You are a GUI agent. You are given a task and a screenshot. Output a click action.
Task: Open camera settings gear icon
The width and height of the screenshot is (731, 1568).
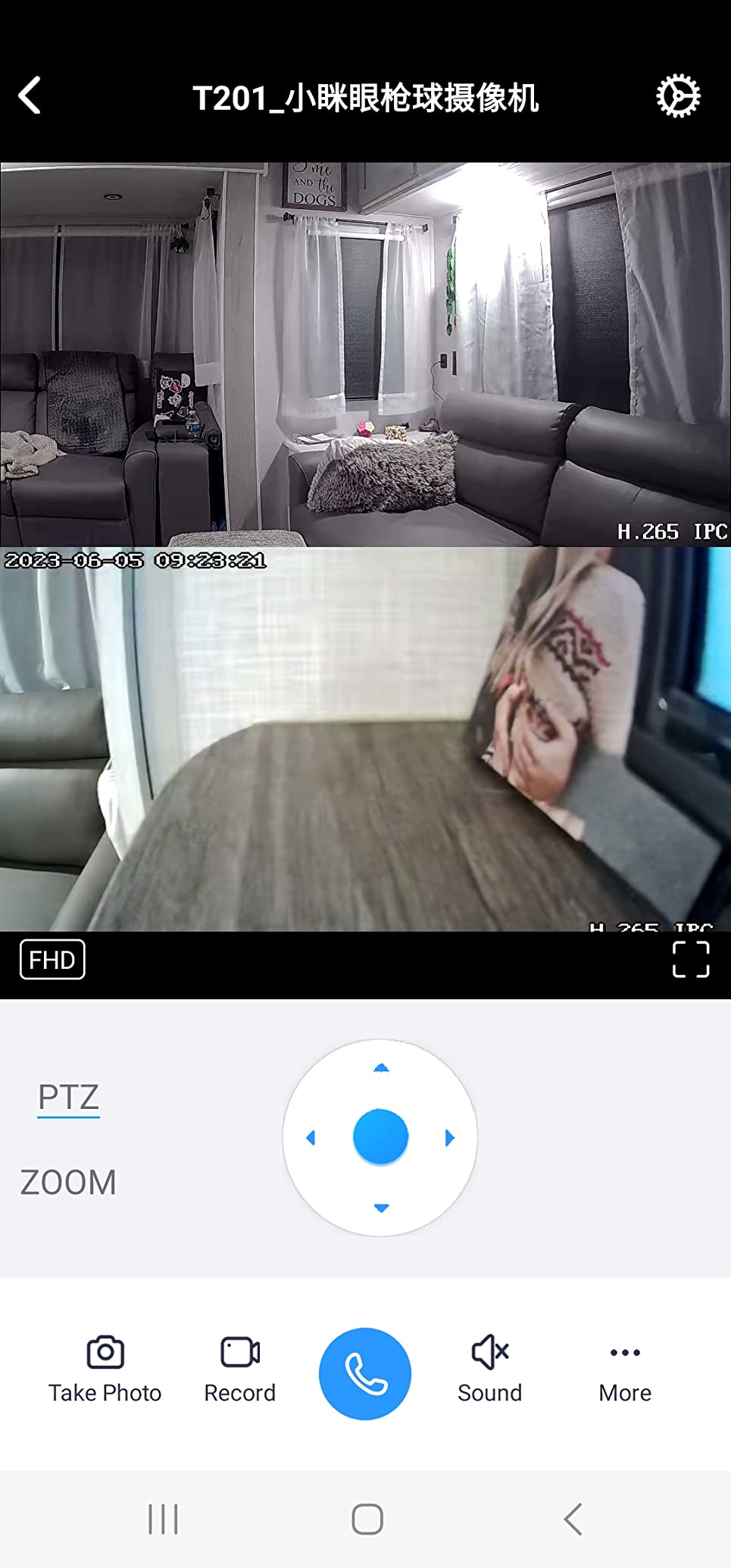point(677,96)
